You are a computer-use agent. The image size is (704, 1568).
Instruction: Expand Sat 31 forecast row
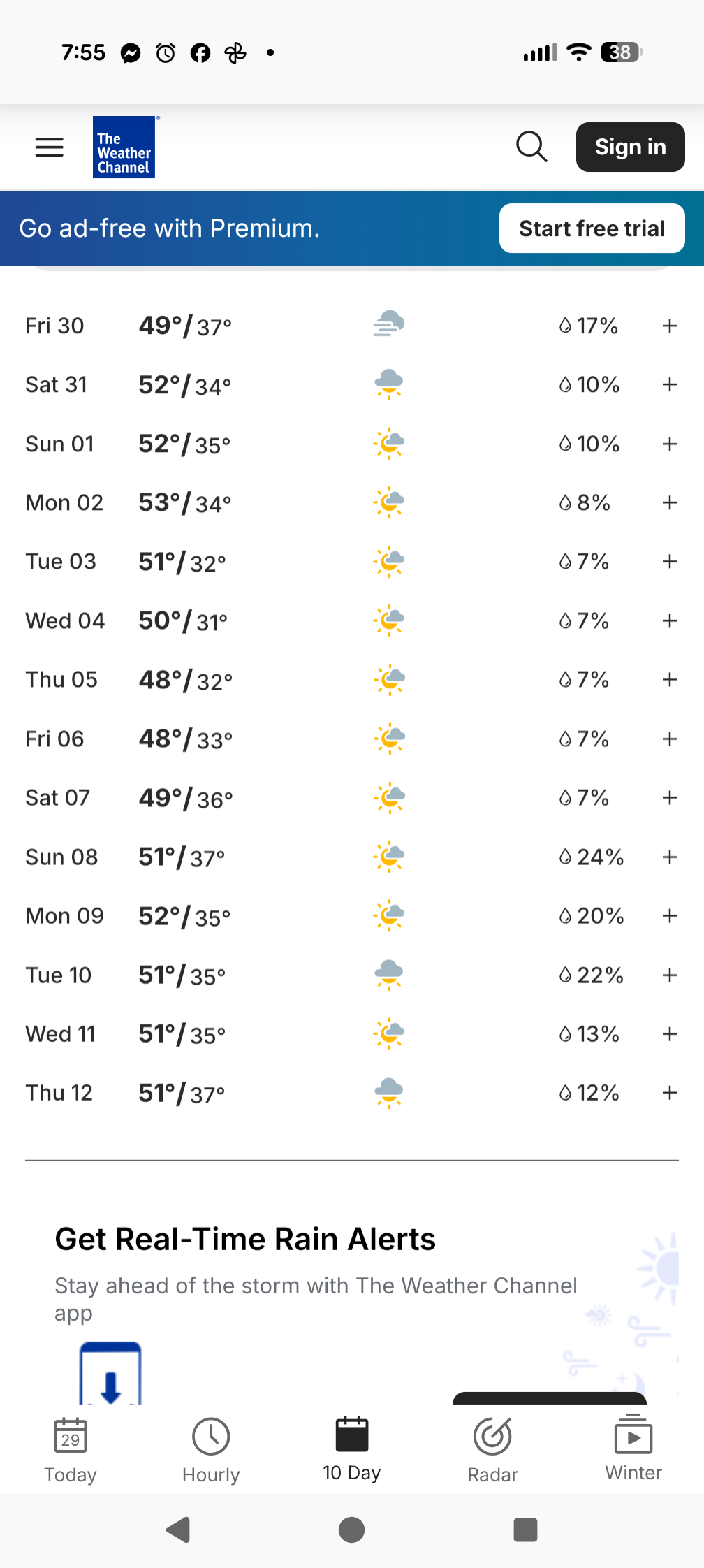669,384
